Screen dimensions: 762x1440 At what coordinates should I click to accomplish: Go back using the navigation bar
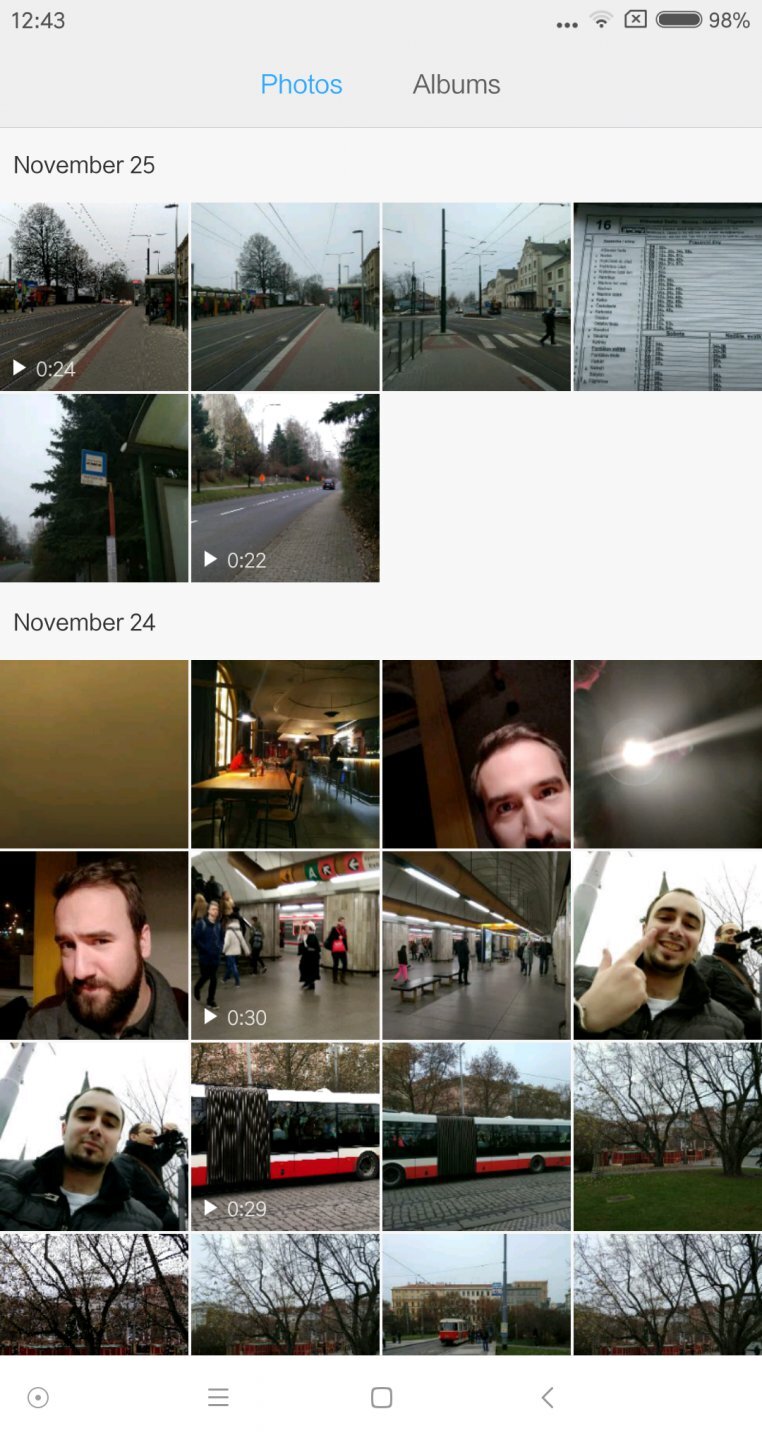(547, 1397)
